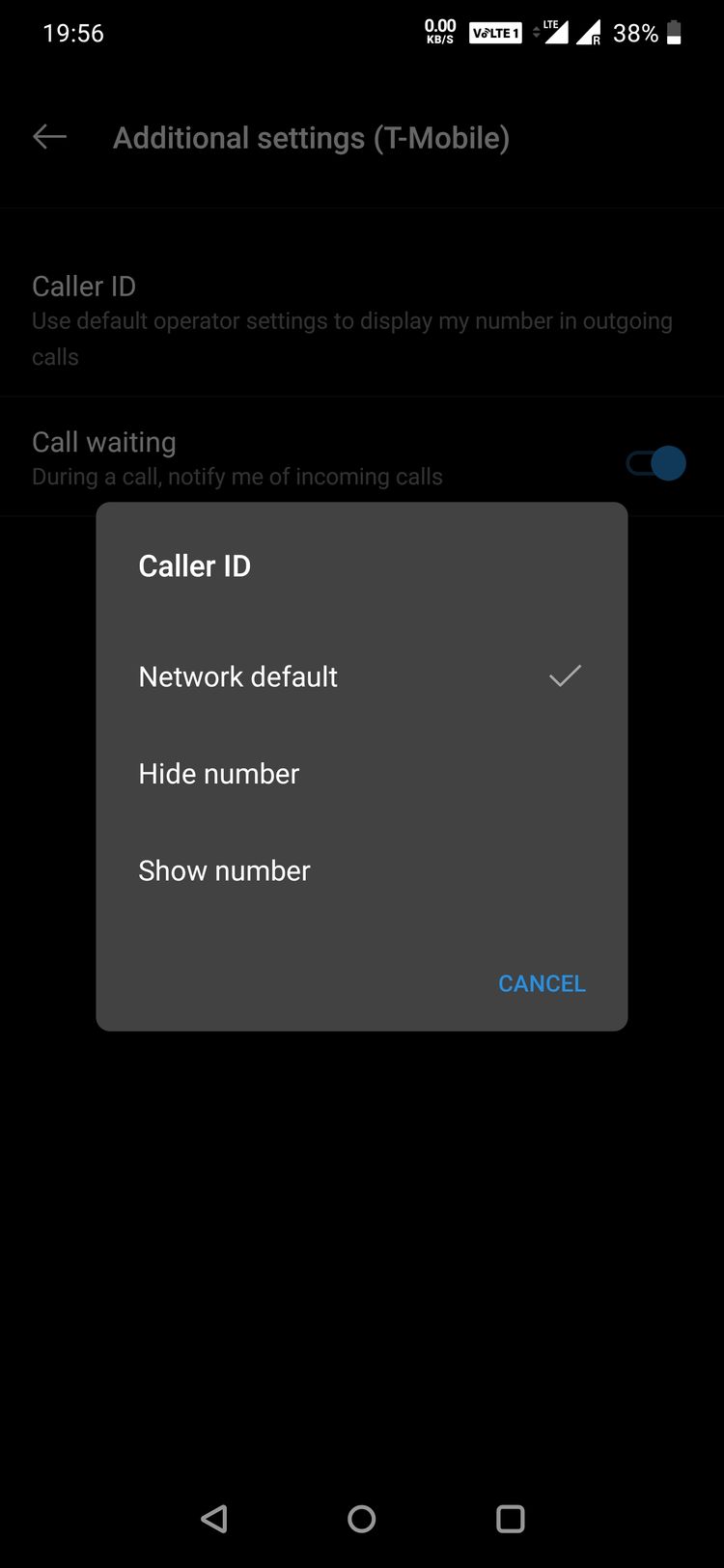
Task: Go to the home screen
Action: 362,1519
